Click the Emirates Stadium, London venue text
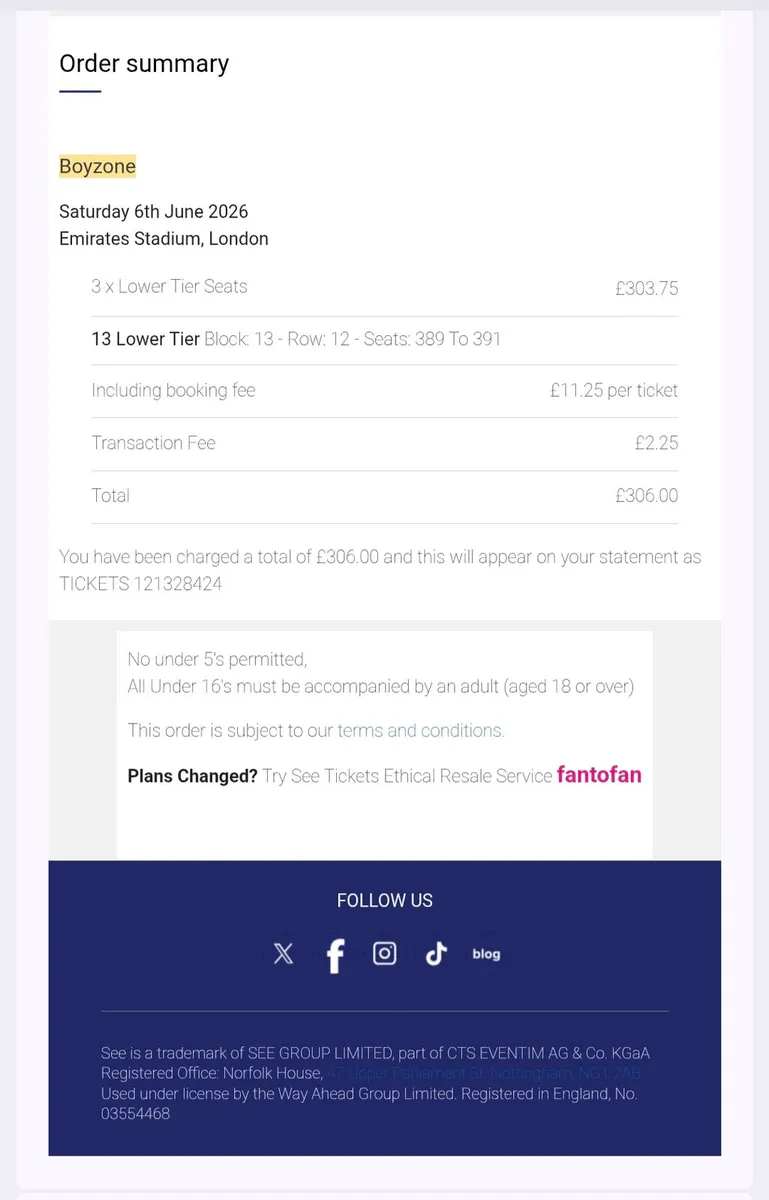769x1200 pixels. 163,238
